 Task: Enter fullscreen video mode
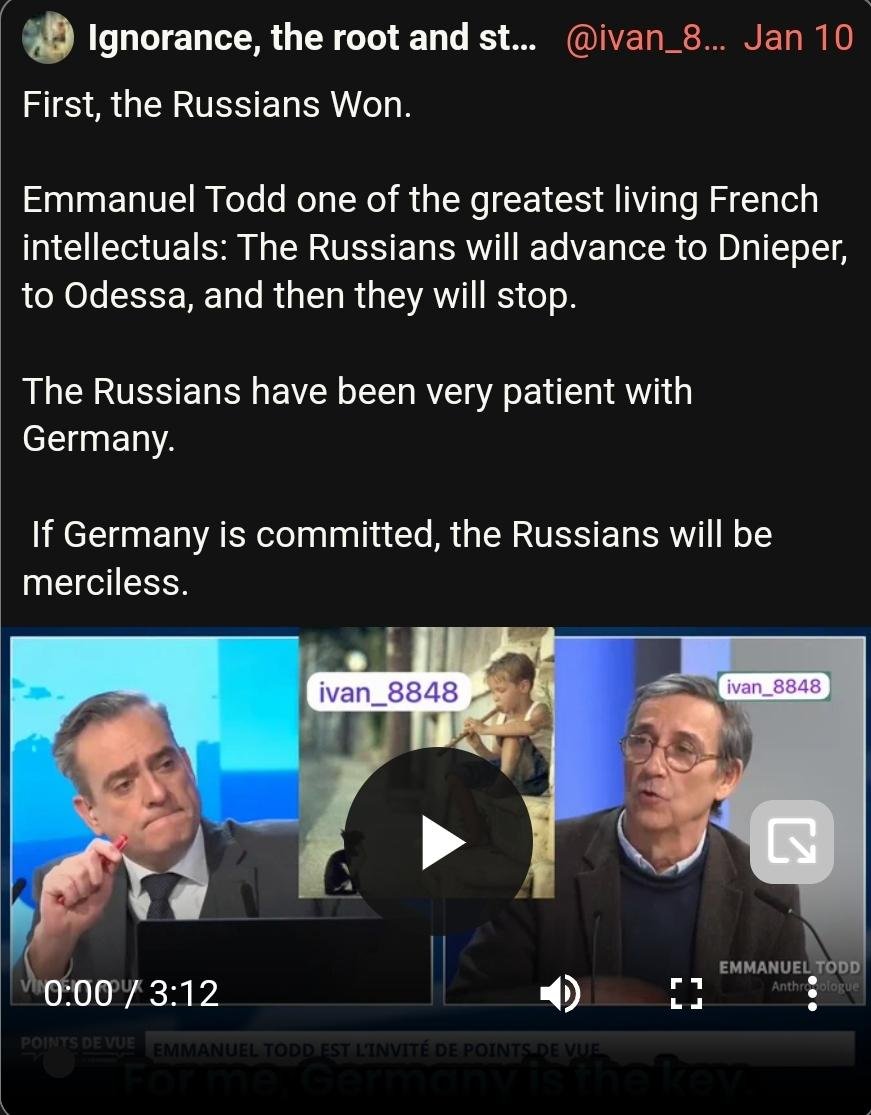(686, 993)
